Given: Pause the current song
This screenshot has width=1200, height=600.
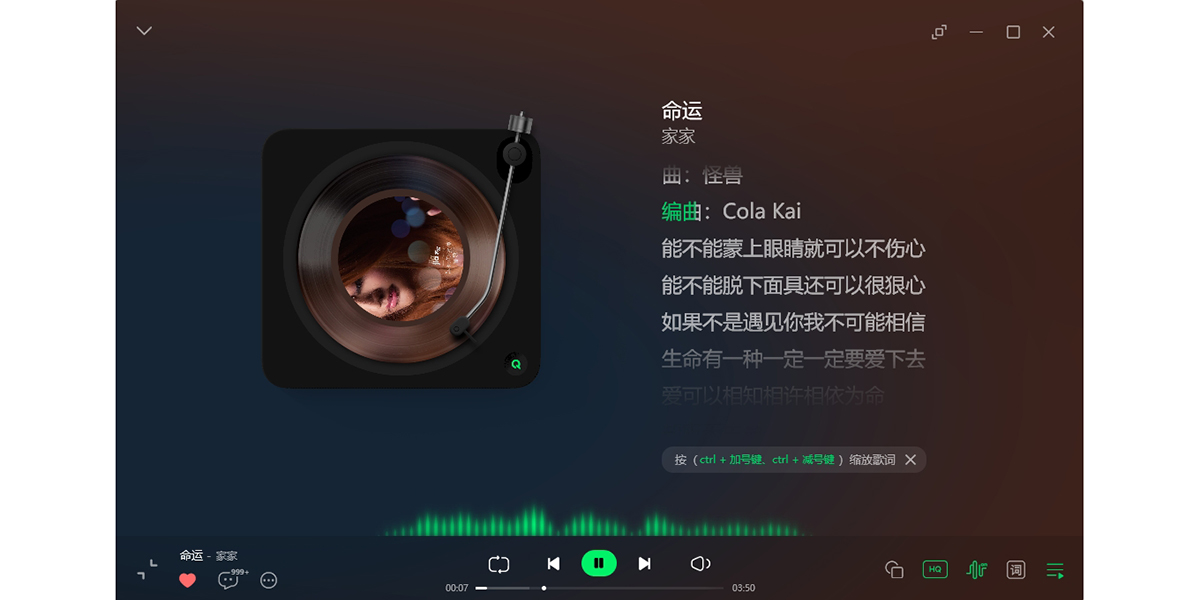Looking at the screenshot, I should (598, 564).
